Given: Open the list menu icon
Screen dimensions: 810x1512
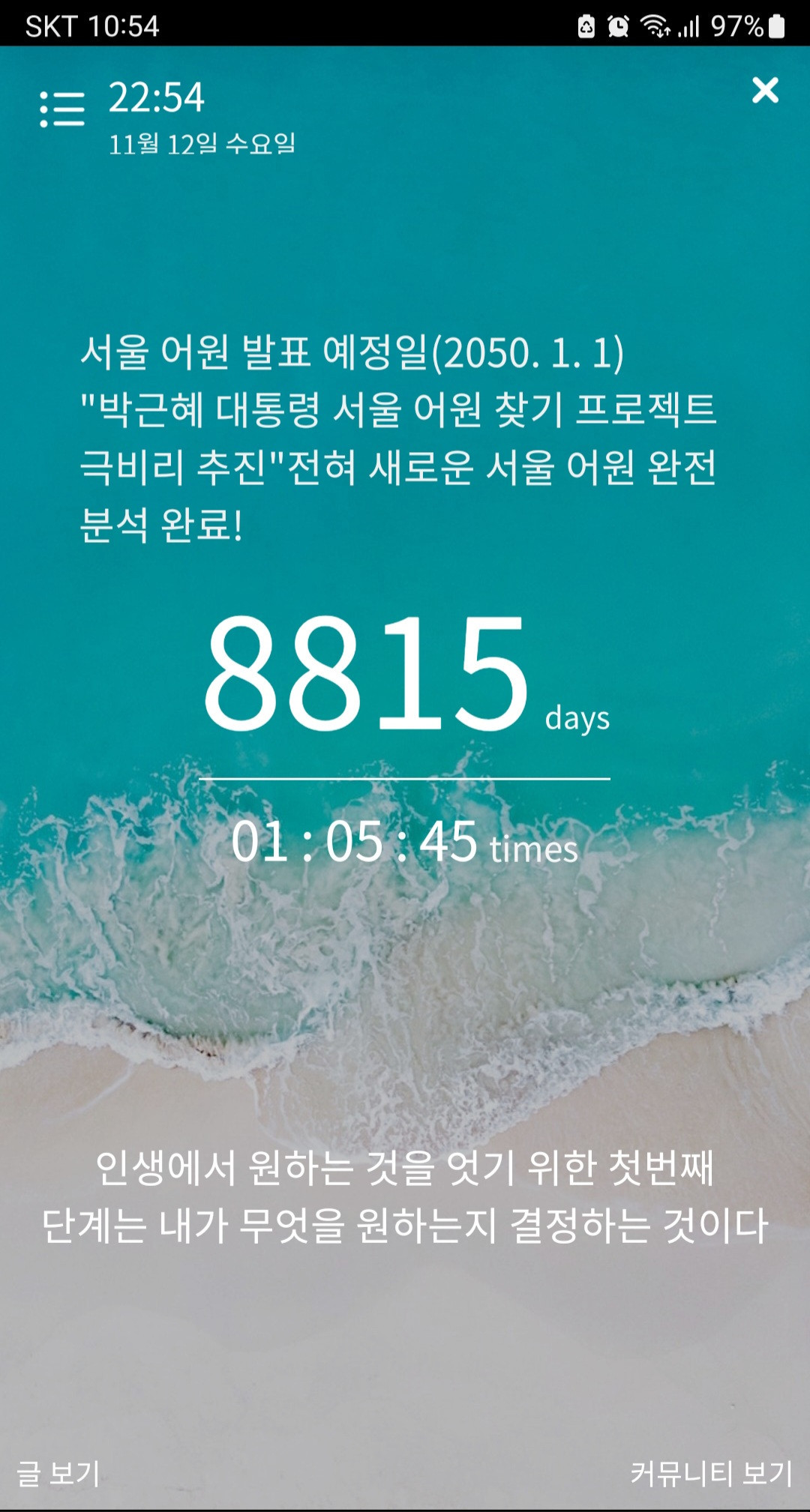Looking at the screenshot, I should point(62,109).
